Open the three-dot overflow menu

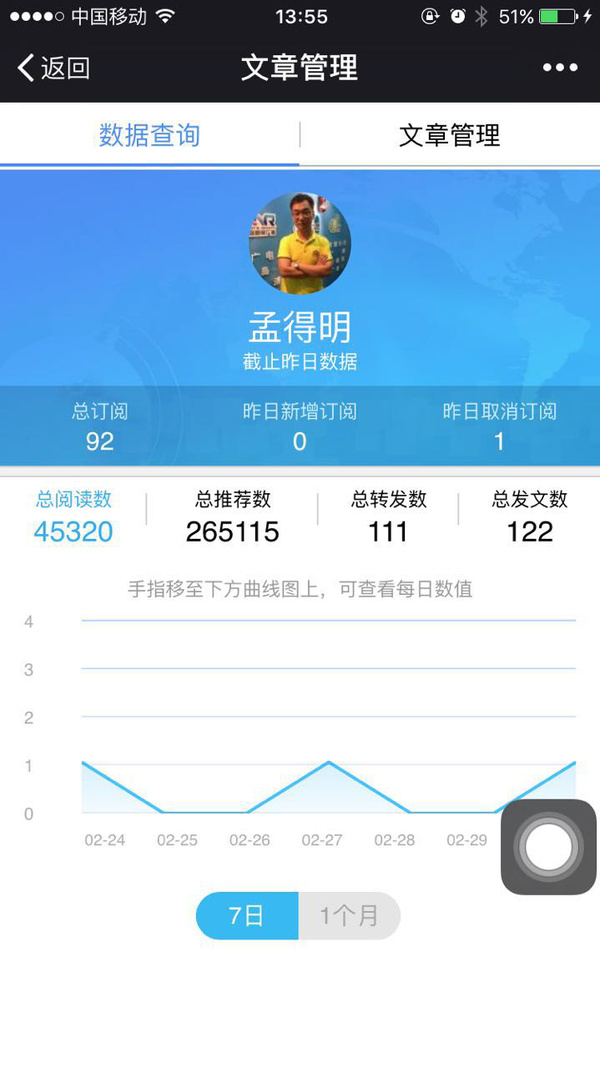[560, 68]
